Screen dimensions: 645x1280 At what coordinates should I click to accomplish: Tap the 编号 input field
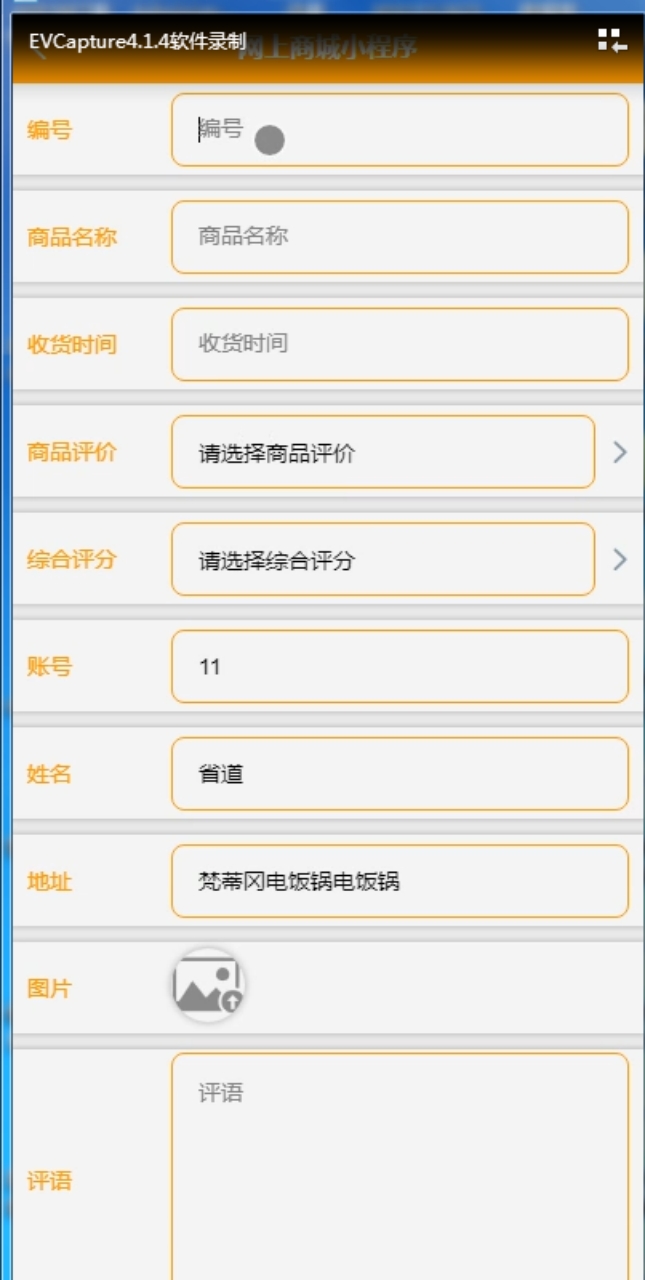click(400, 130)
